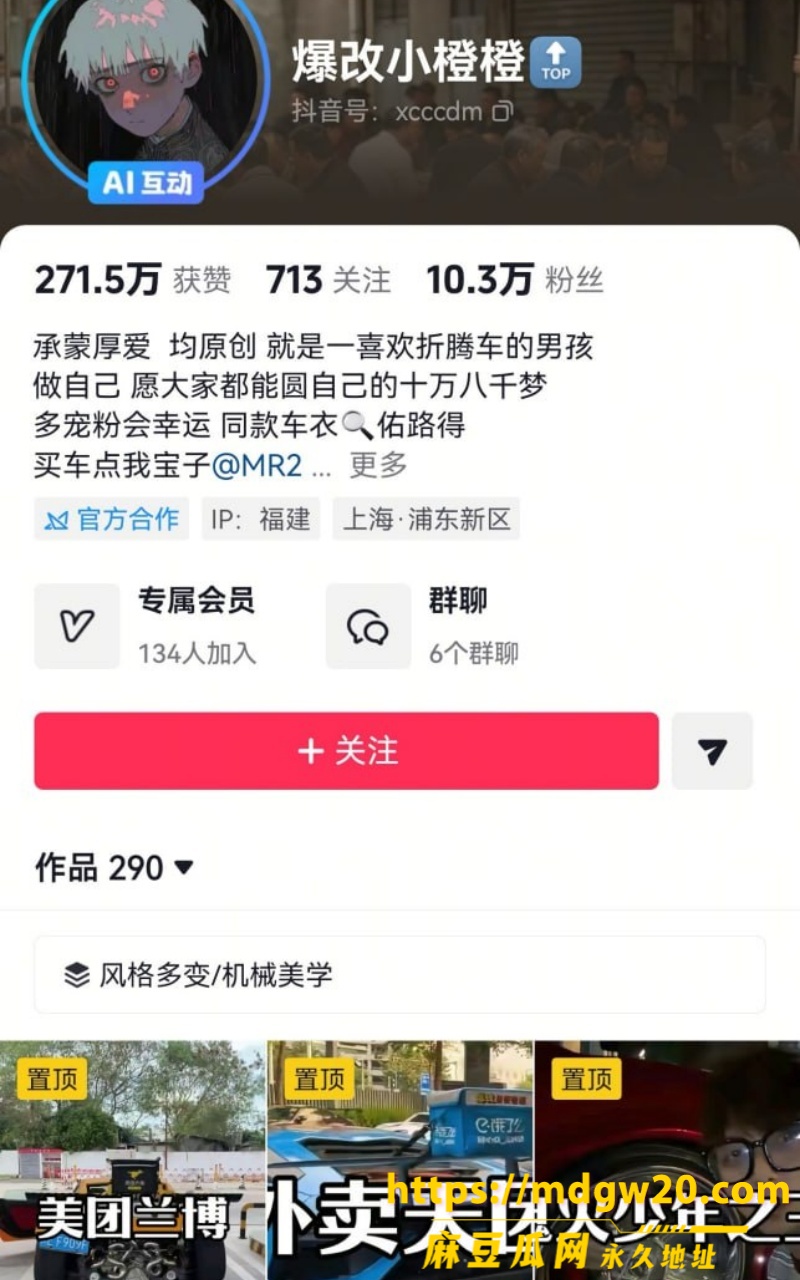This screenshot has width=800, height=1280.
Task: Play the pinned 外卖 blue car video
Action: coord(400,1160)
